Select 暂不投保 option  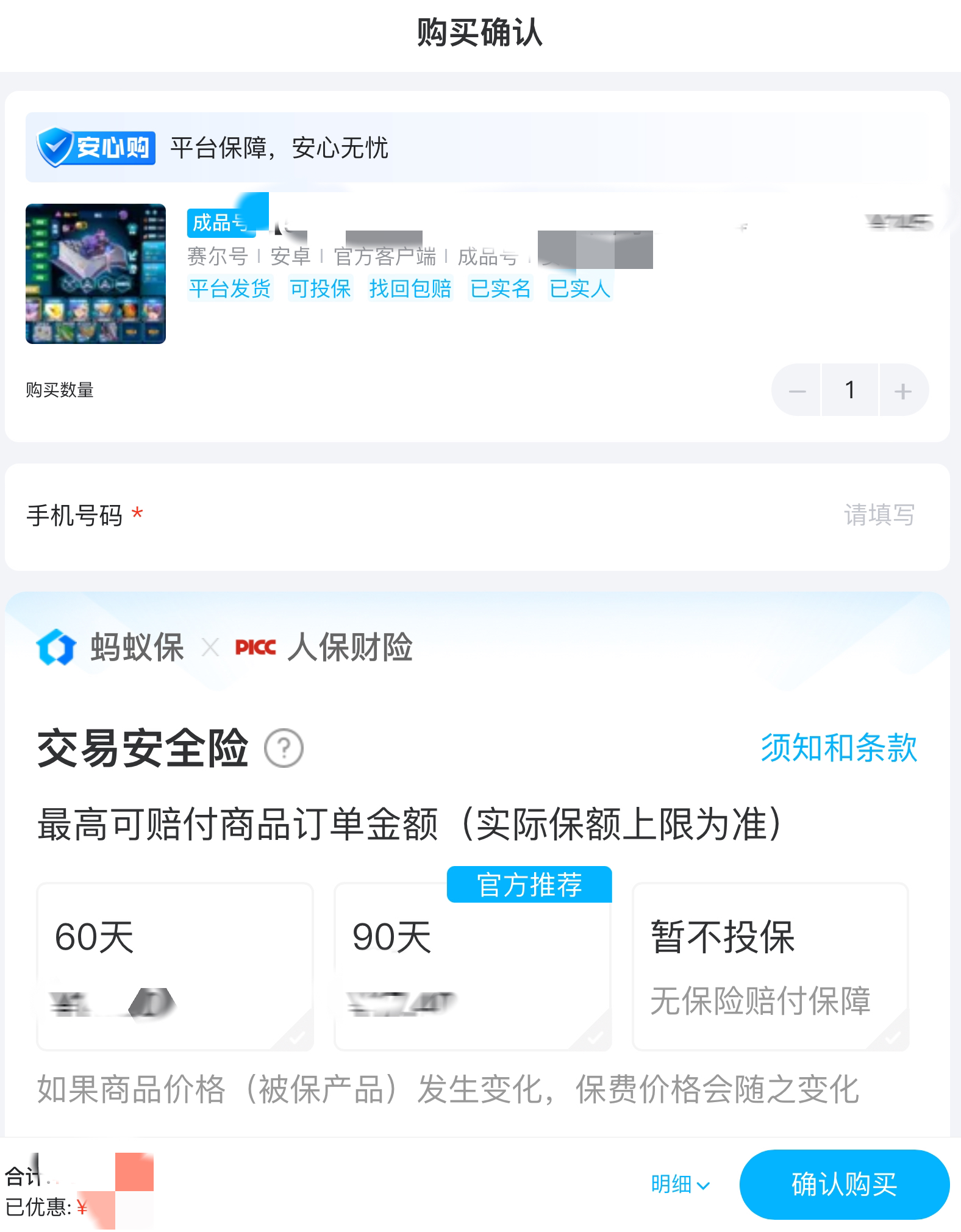click(x=770, y=966)
